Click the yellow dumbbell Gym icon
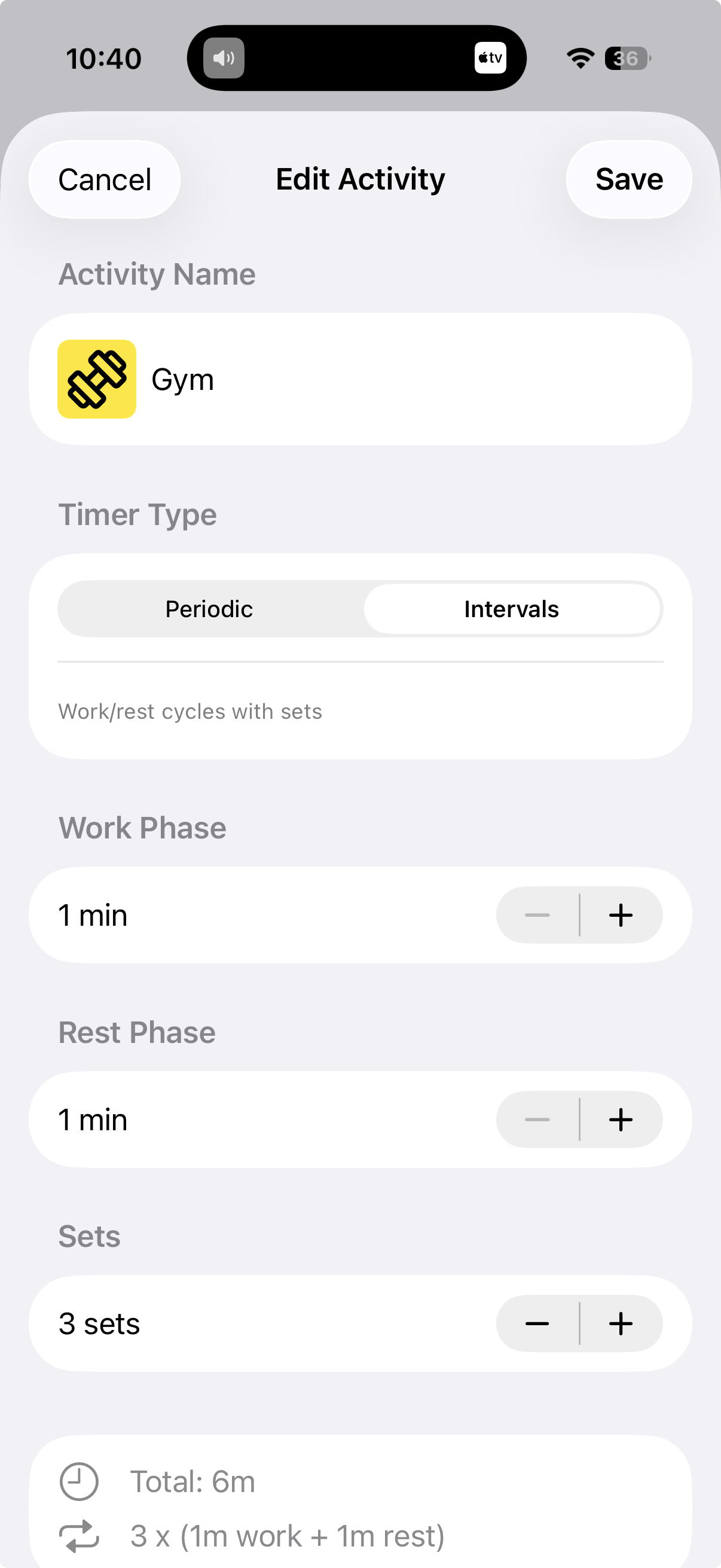Screen dimensions: 721x1568 click(96, 379)
